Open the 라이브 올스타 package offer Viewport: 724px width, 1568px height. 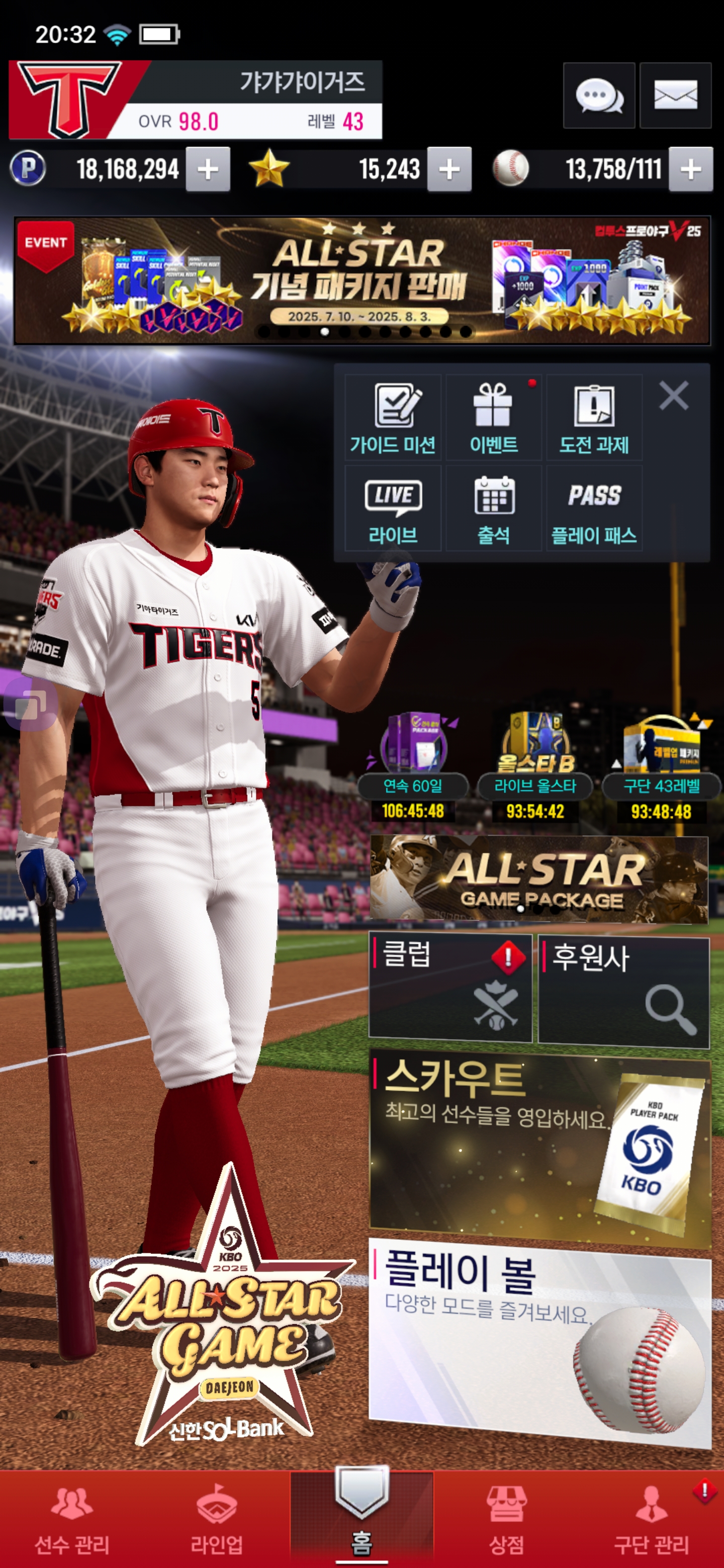[x=534, y=767]
